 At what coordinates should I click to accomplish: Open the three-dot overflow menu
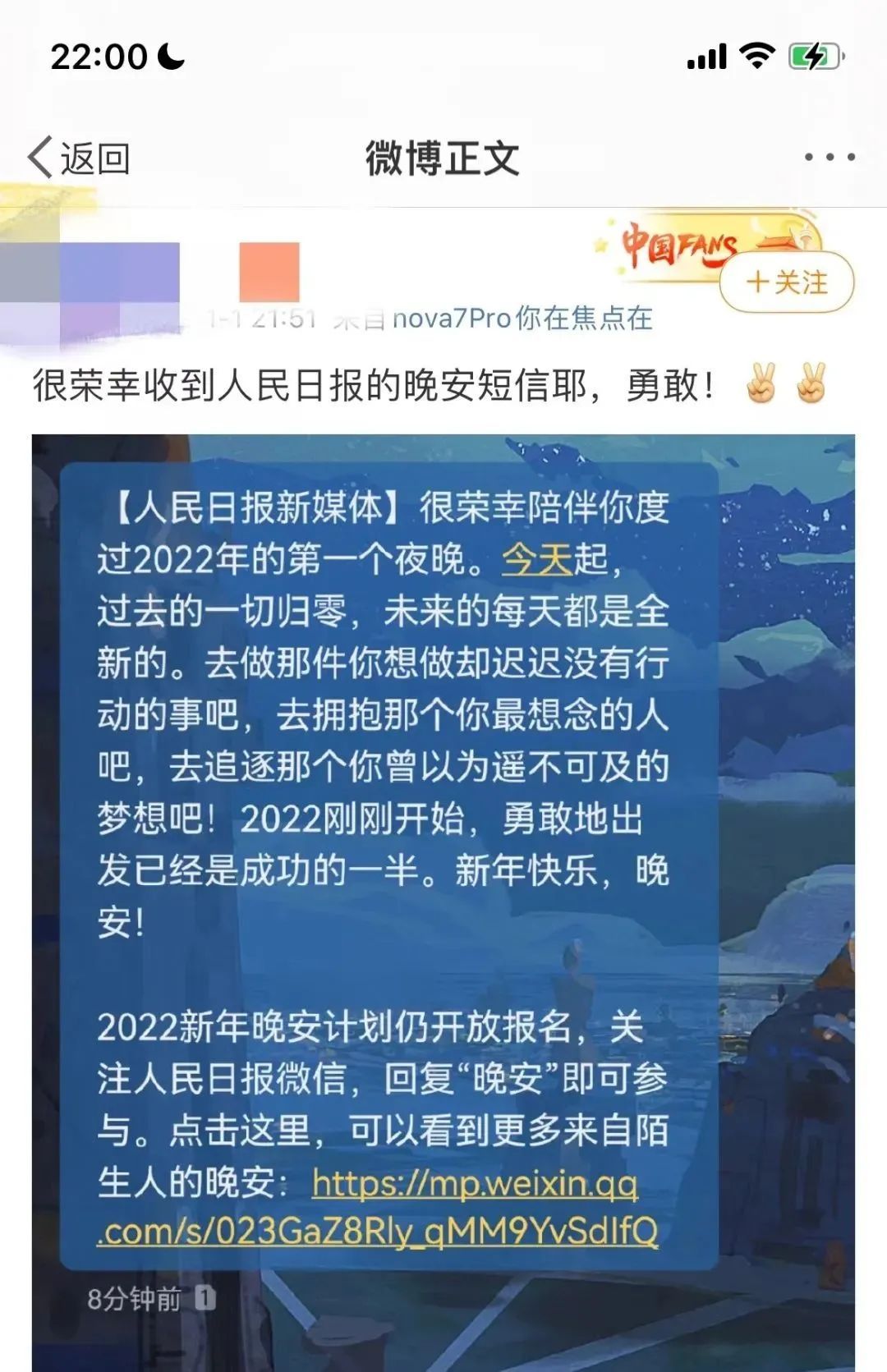(829, 157)
